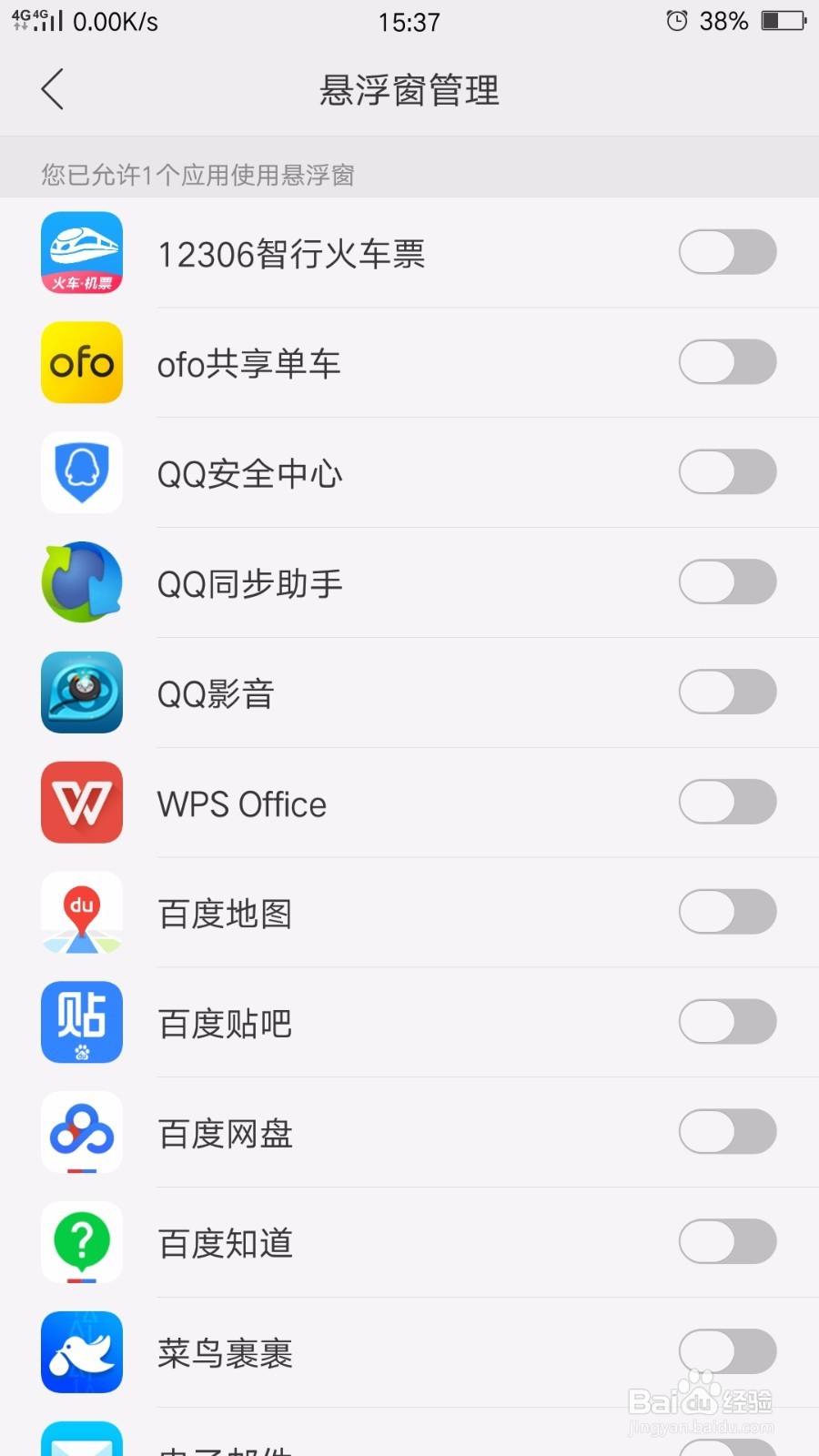Toggle the ofo共享单车 floating window switch
Image resolution: width=819 pixels, height=1456 pixels.
[x=727, y=362]
